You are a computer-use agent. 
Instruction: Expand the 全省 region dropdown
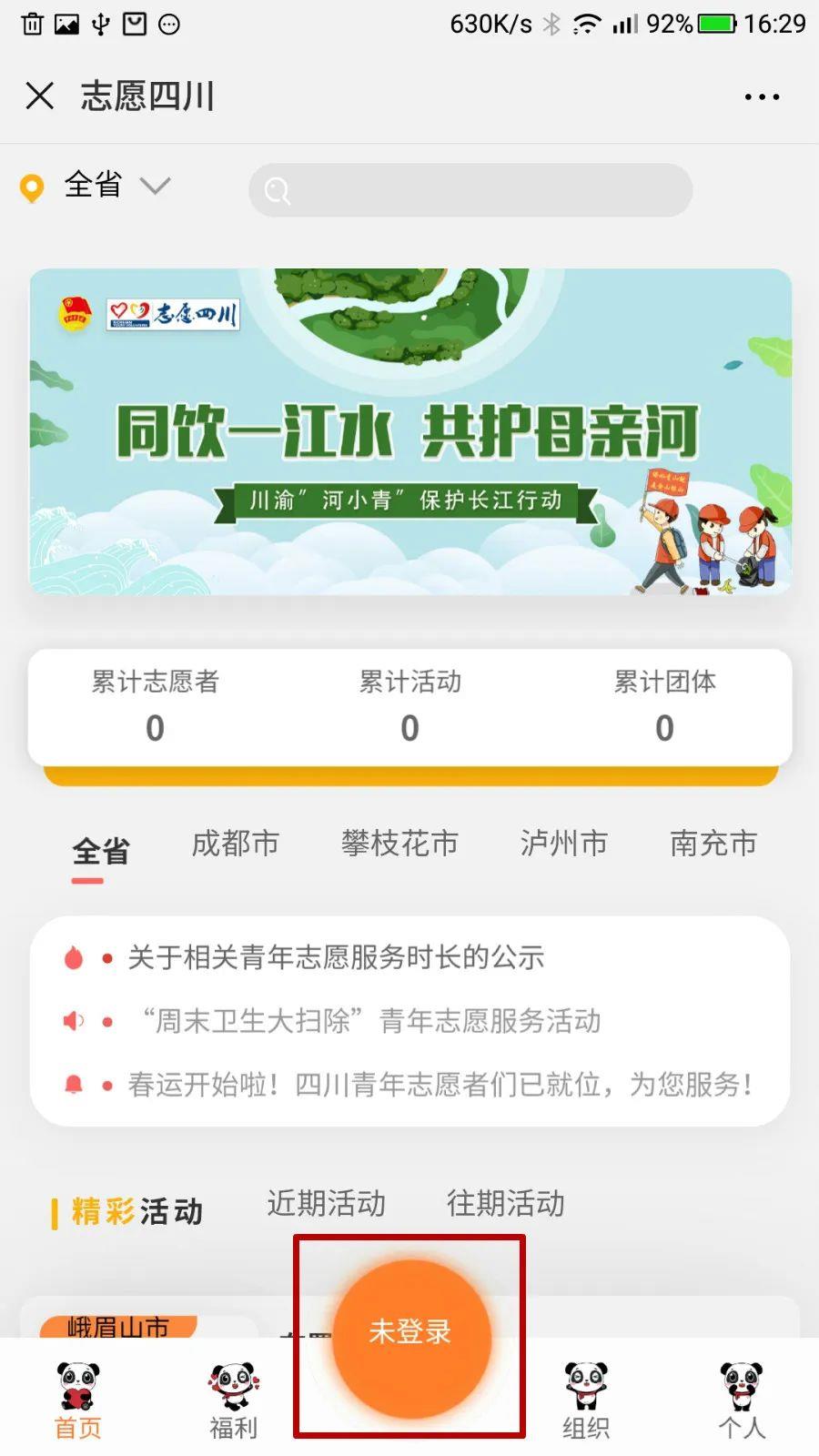coord(116,186)
